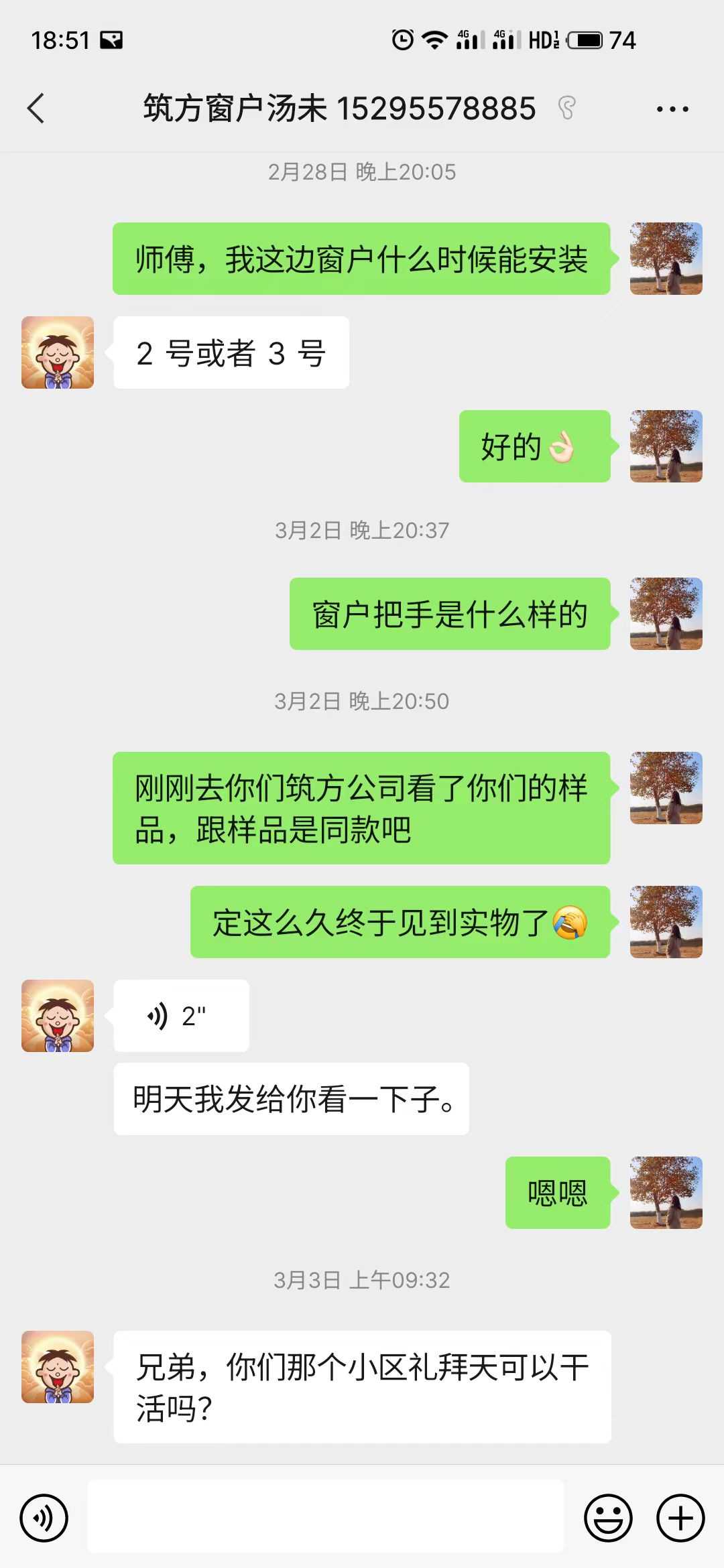Open the emoji sticker panel
Viewport: 724px width, 1568px height.
[x=608, y=1518]
